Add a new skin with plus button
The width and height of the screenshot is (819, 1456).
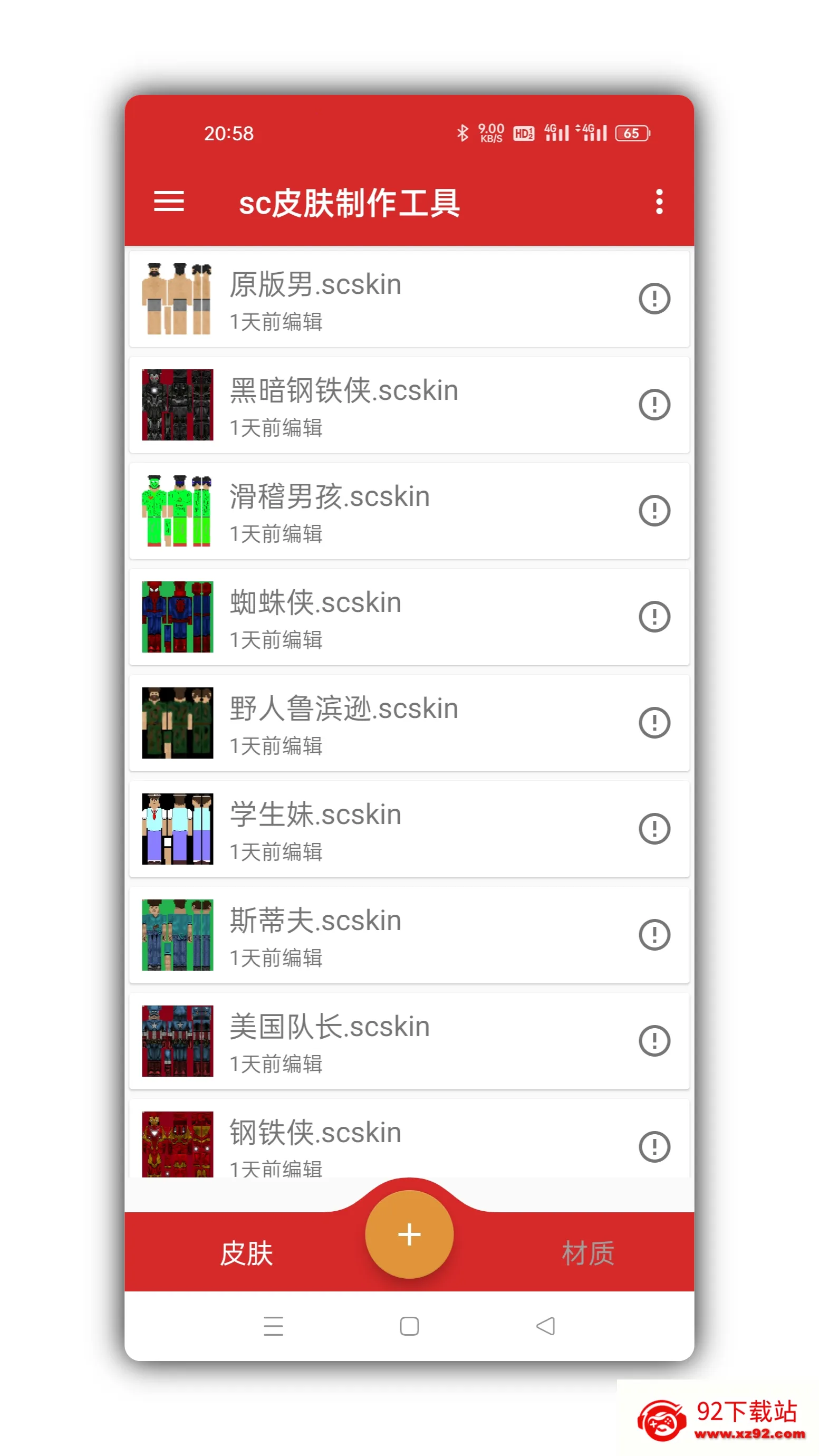click(x=409, y=1234)
